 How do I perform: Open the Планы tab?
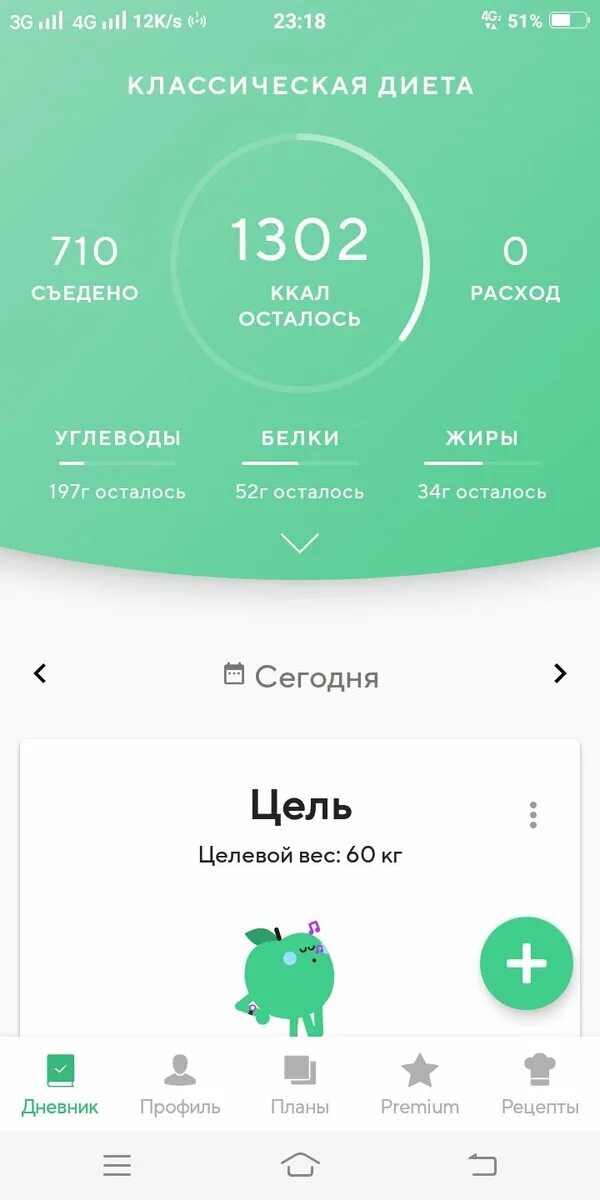point(300,1084)
